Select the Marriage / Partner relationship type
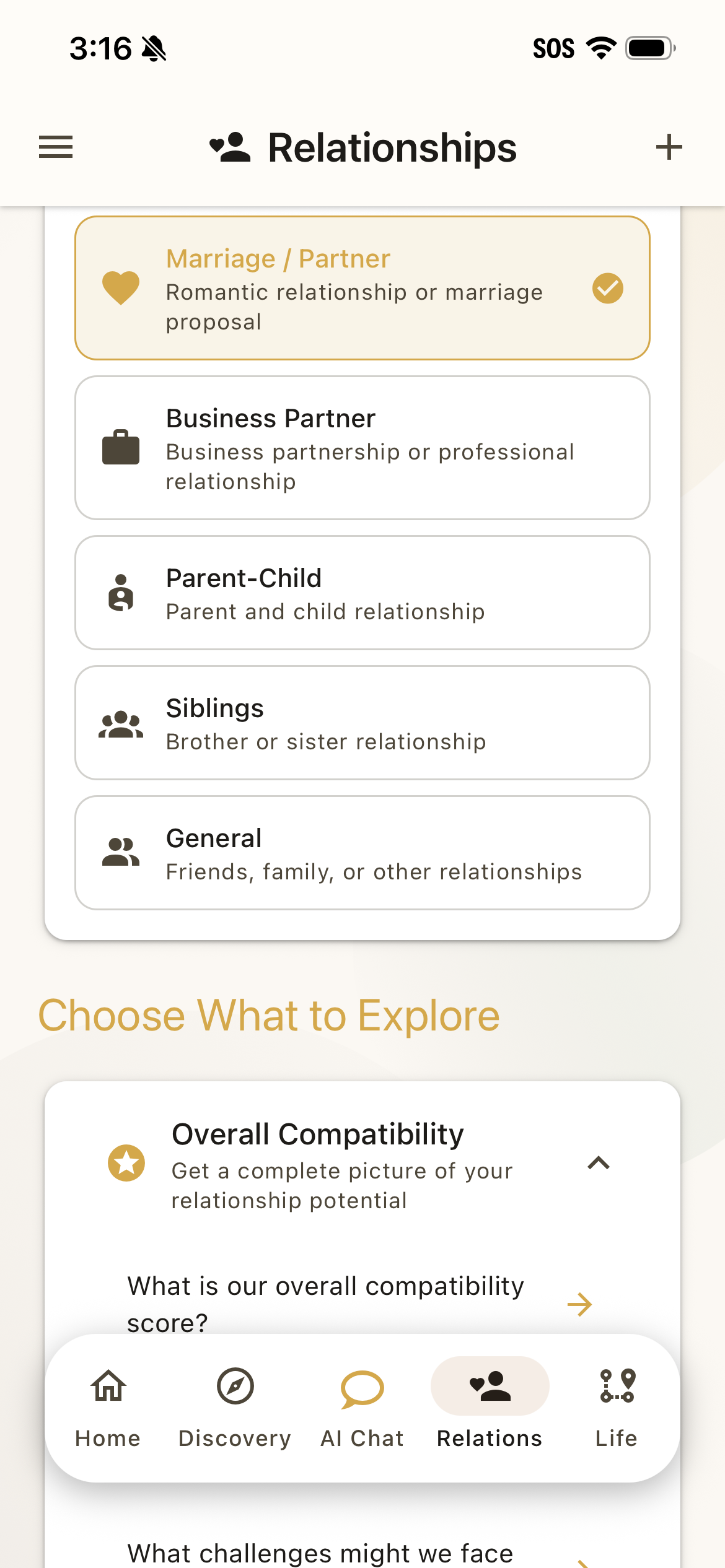This screenshot has height=1568, width=725. pos(362,287)
